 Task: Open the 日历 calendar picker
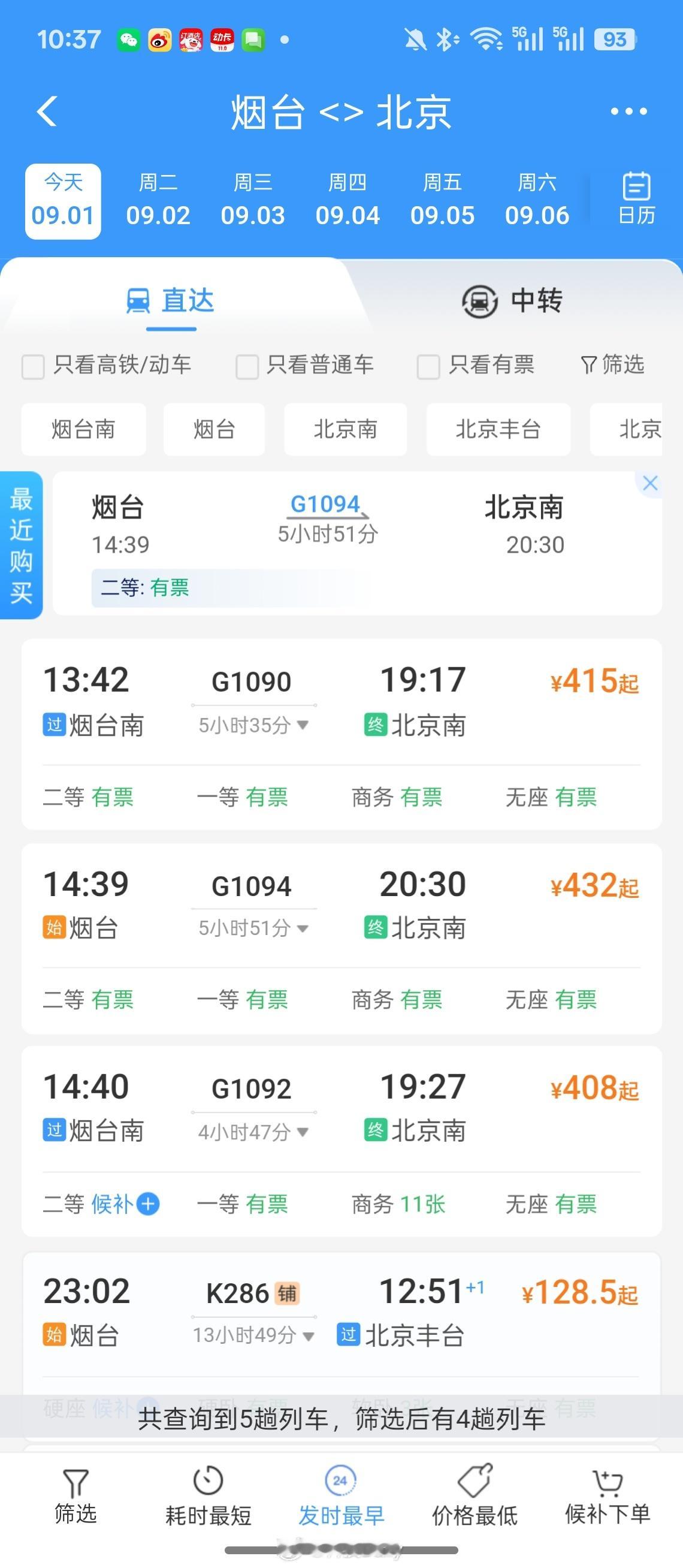636,199
